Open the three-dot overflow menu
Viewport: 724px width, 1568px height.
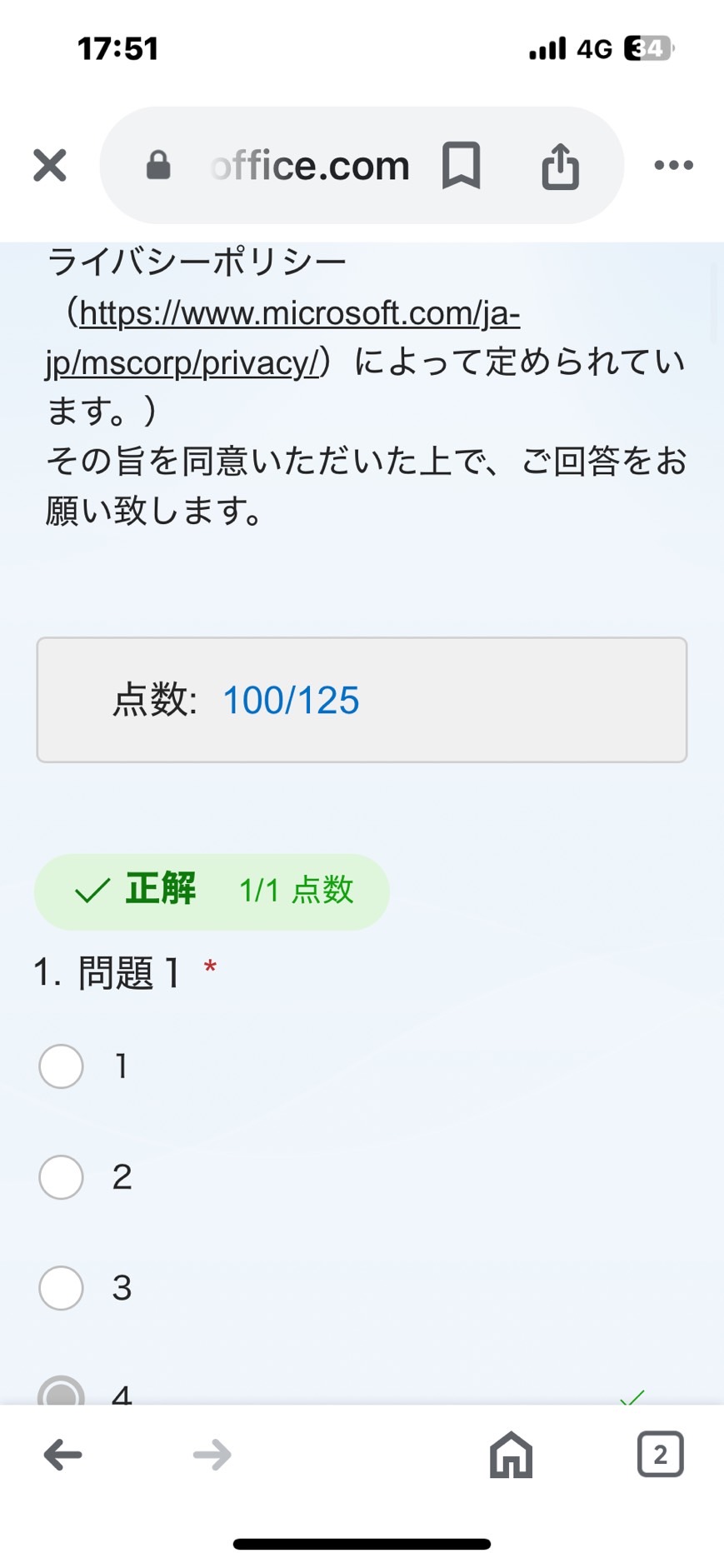click(x=673, y=165)
